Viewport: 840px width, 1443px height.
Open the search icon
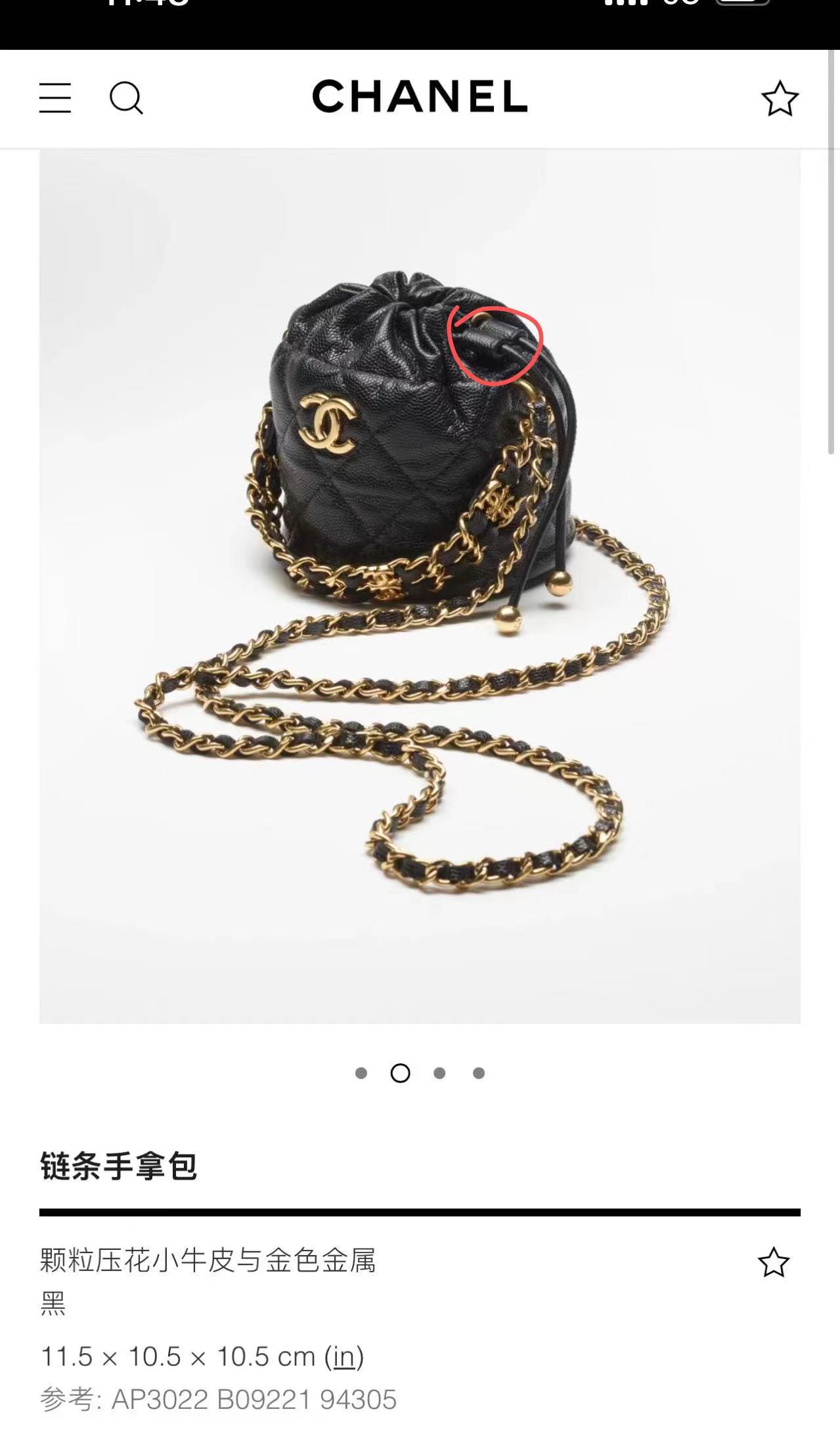(126, 98)
